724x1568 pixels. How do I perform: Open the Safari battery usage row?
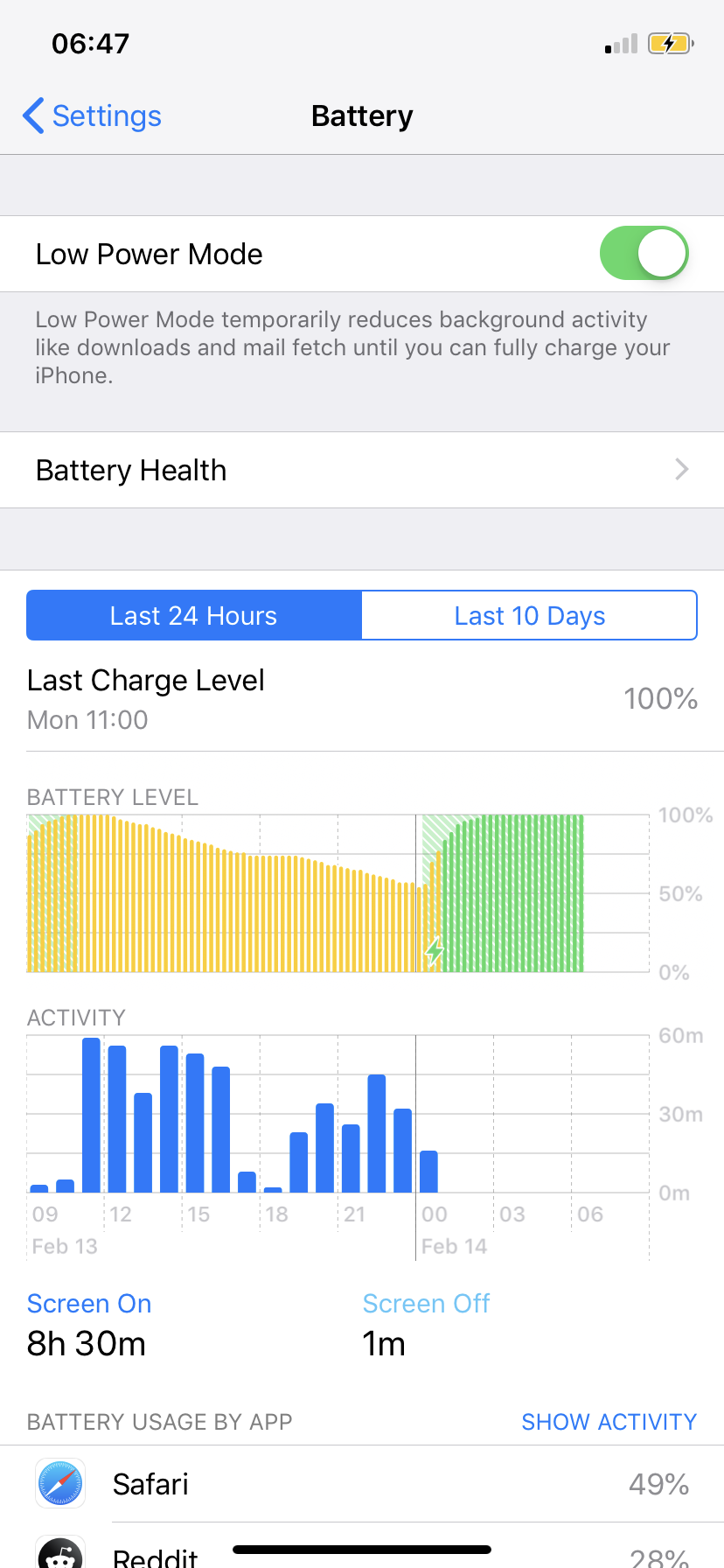tap(362, 1484)
